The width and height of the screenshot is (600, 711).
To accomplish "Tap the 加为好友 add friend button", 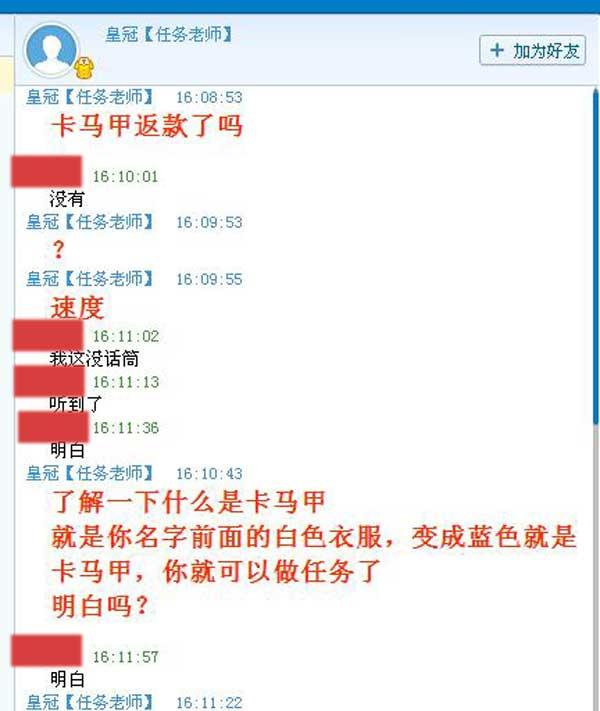I will click(532, 51).
